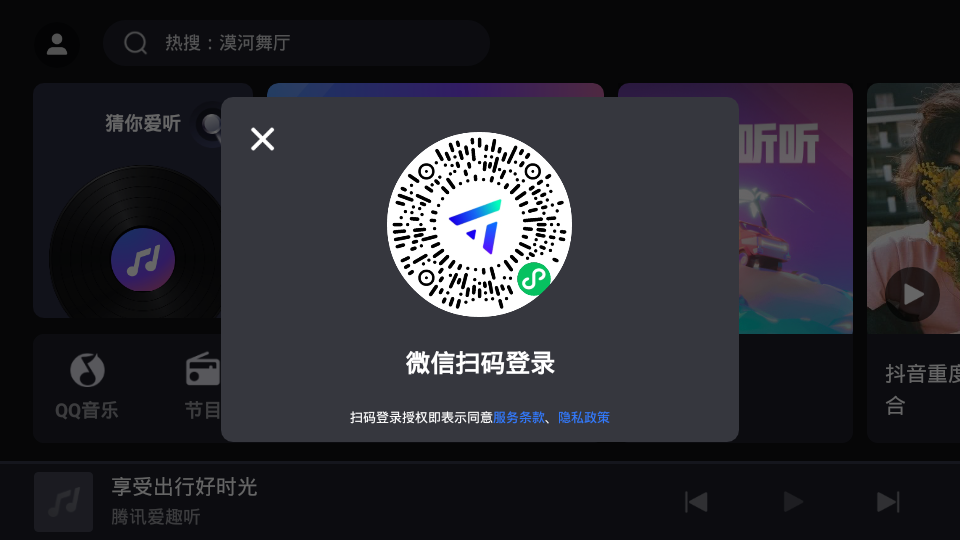Play the 抖音重度 playlist card
This screenshot has width=960, height=540.
[x=912, y=294]
